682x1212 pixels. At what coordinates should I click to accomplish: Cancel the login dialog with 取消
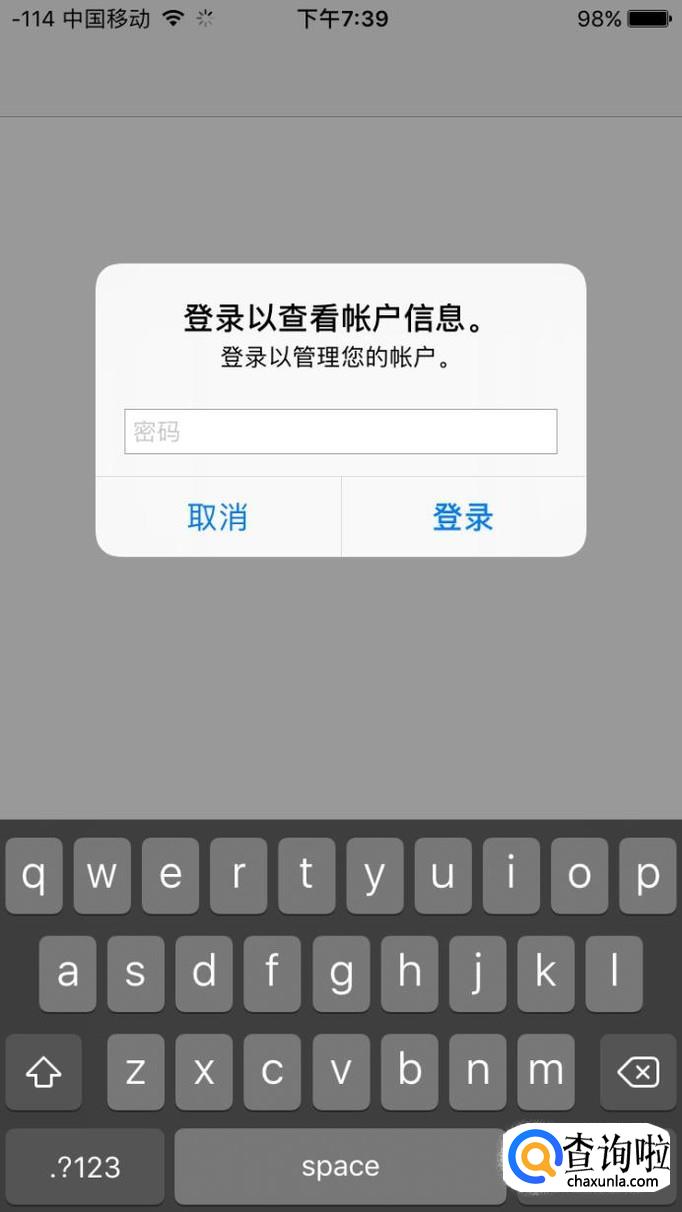(218, 517)
